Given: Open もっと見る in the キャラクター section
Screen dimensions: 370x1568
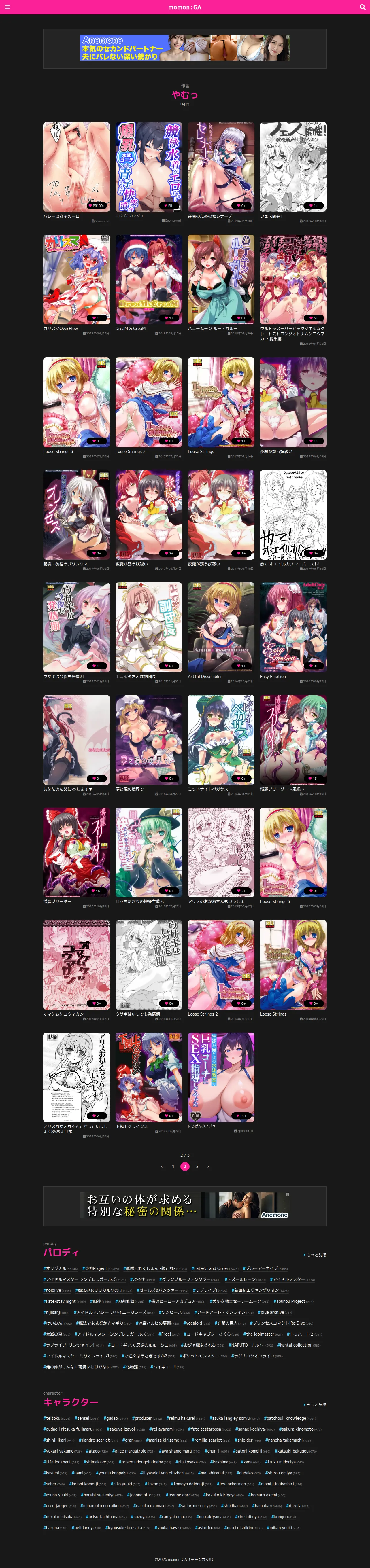Looking at the screenshot, I should pyautogui.click(x=315, y=1404).
